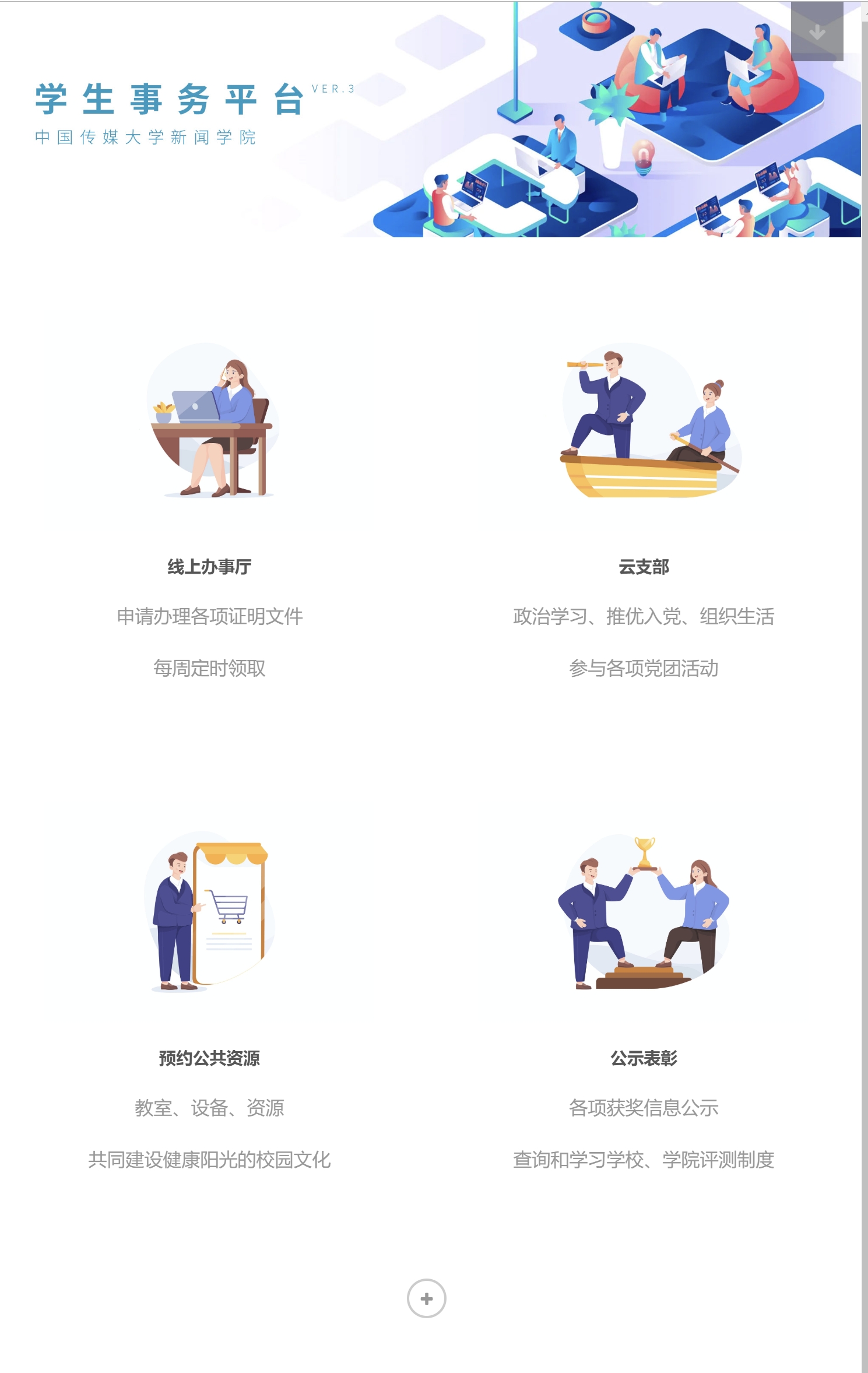Open the 线上办事厅 service card

pos(209,566)
